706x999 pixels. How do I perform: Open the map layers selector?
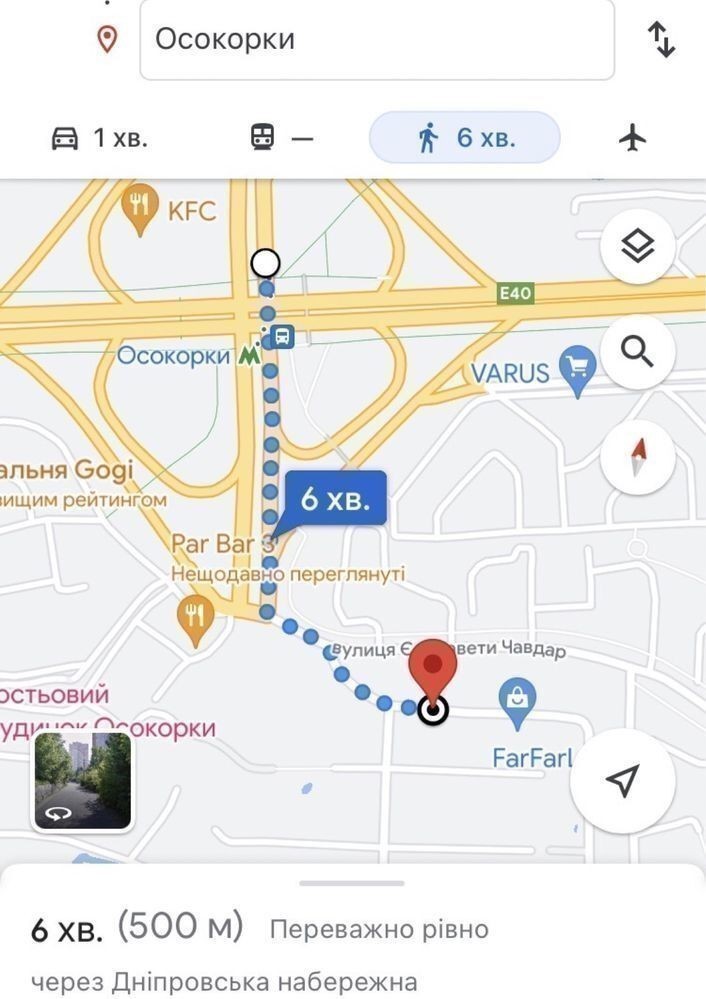tap(637, 247)
